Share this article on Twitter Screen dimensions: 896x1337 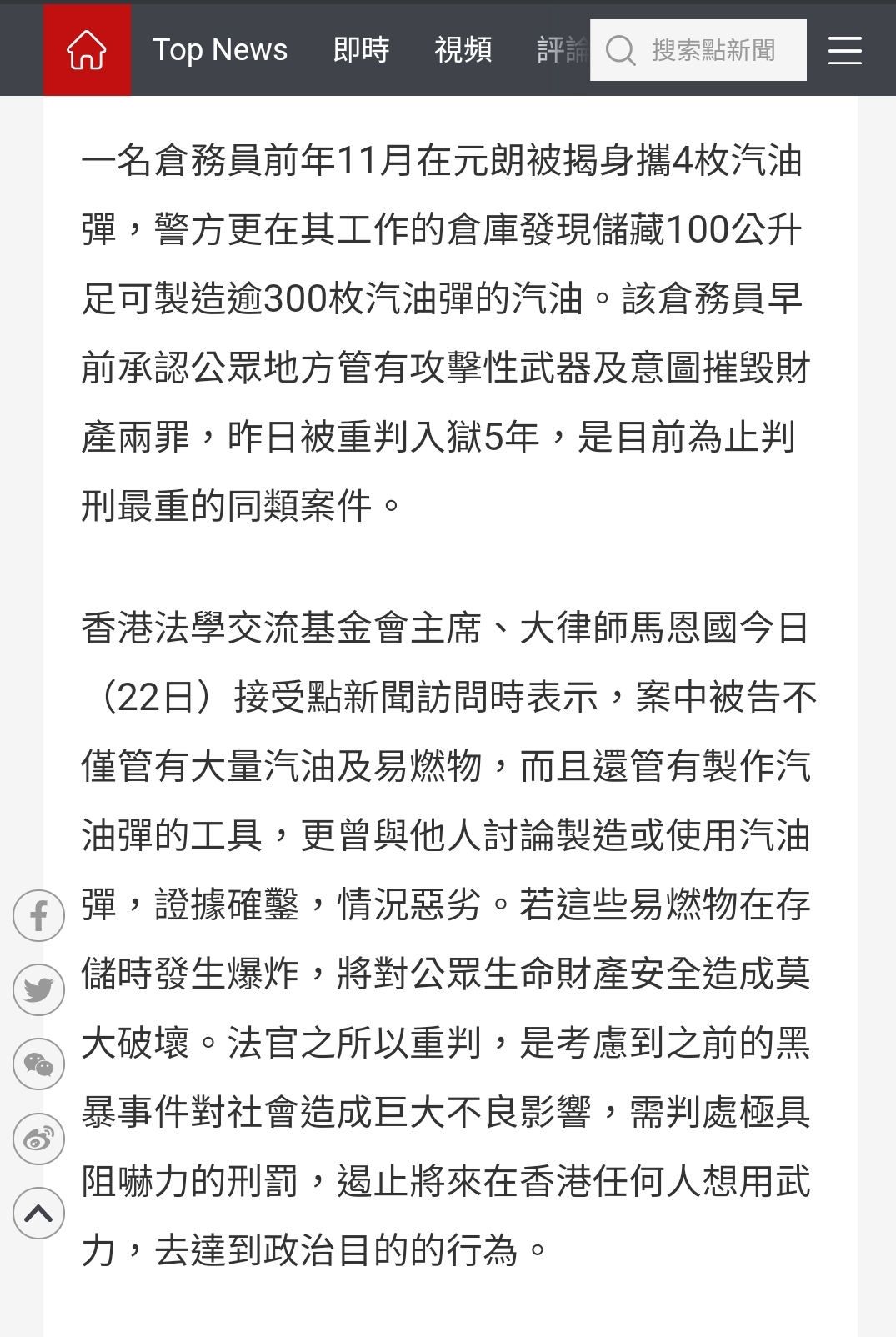coord(38,989)
